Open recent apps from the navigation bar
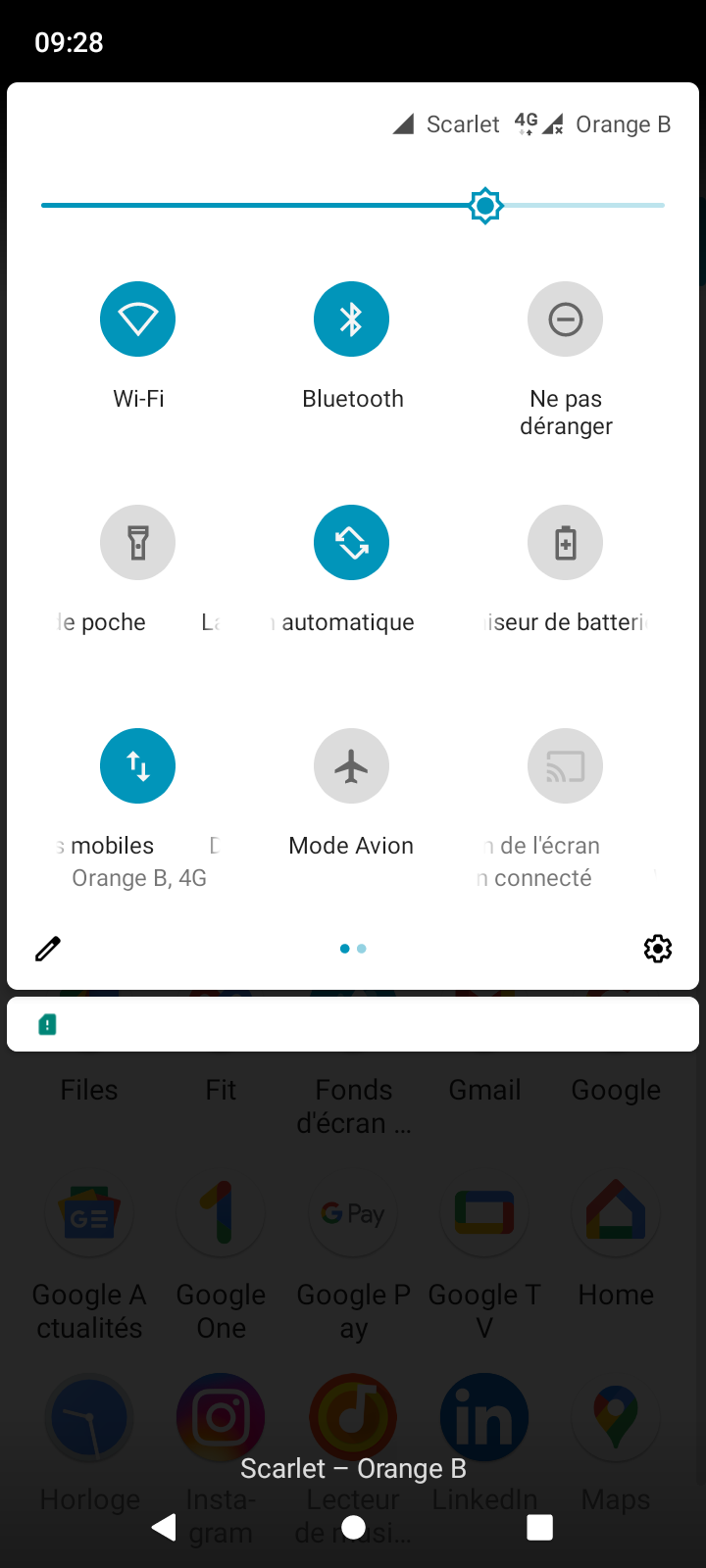This screenshot has height=1568, width=706. 540,1527
